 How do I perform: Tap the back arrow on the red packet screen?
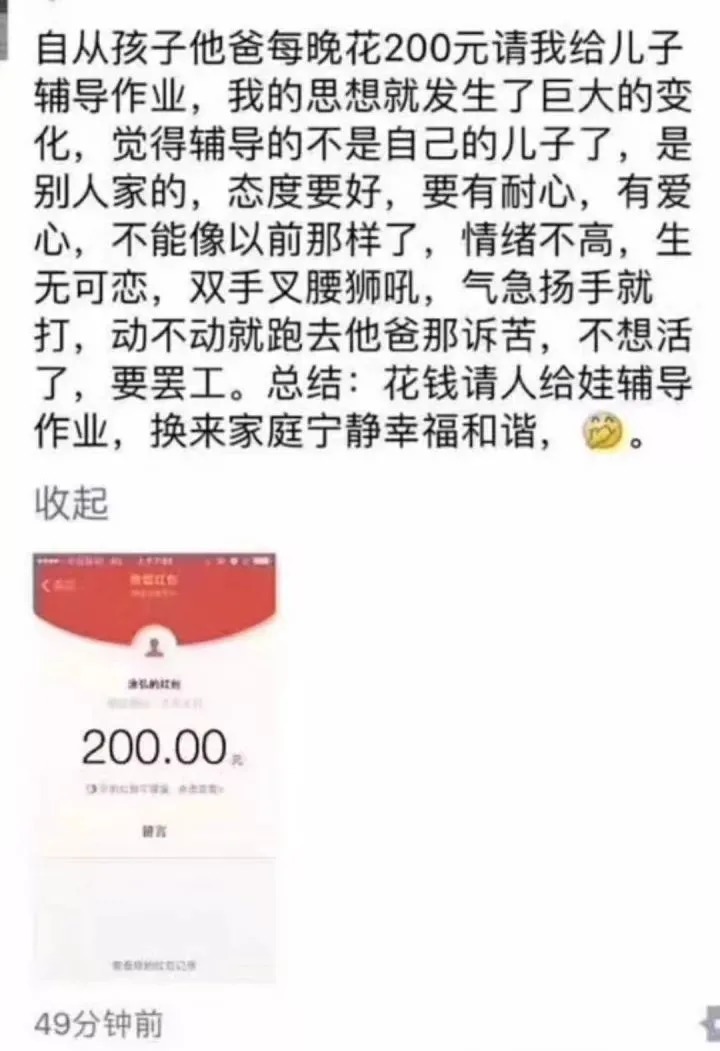point(47,583)
